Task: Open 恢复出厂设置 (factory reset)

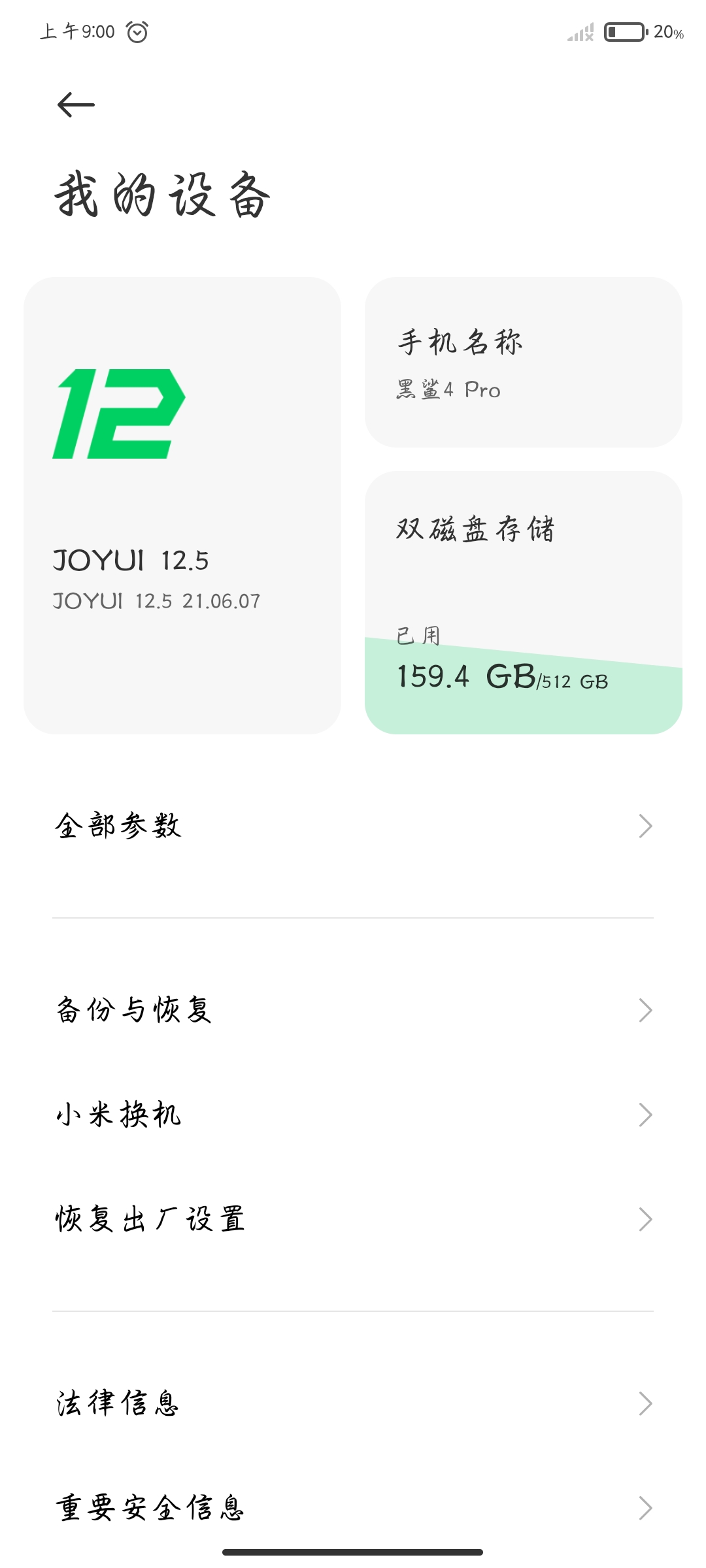Action: pos(353,1219)
